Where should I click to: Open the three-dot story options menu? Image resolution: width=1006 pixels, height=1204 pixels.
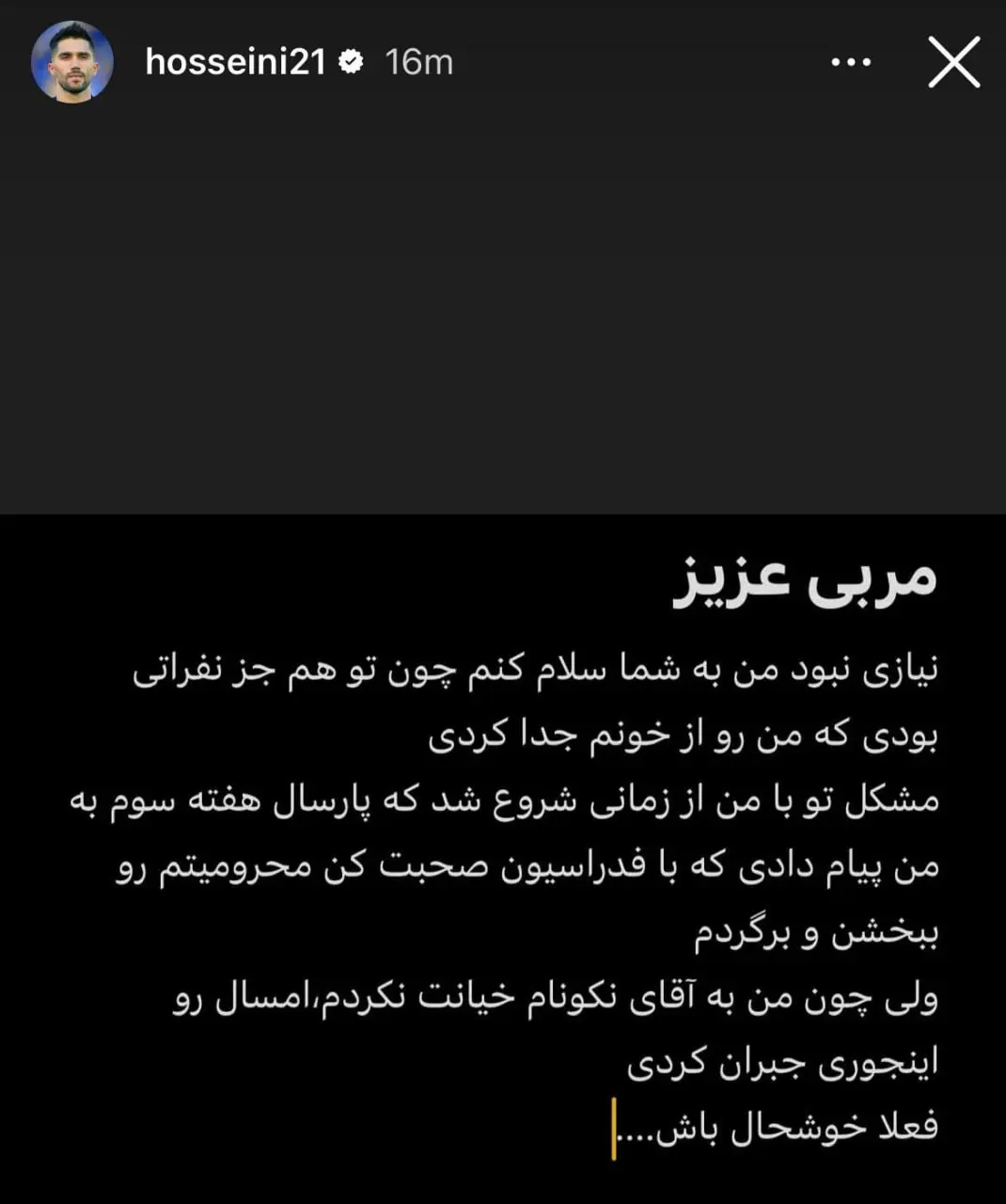tap(851, 62)
